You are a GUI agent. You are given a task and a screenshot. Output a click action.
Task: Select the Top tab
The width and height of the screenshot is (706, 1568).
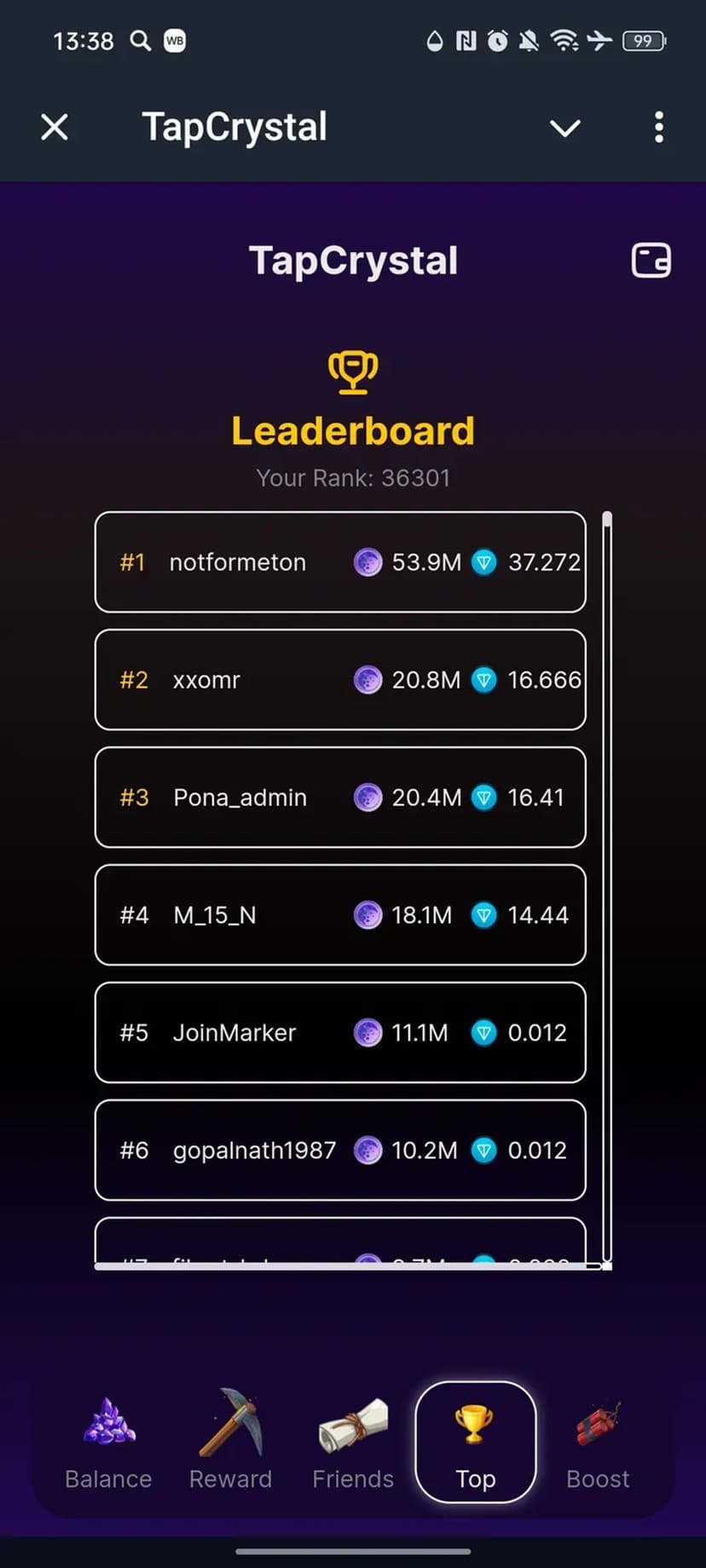pos(475,1444)
